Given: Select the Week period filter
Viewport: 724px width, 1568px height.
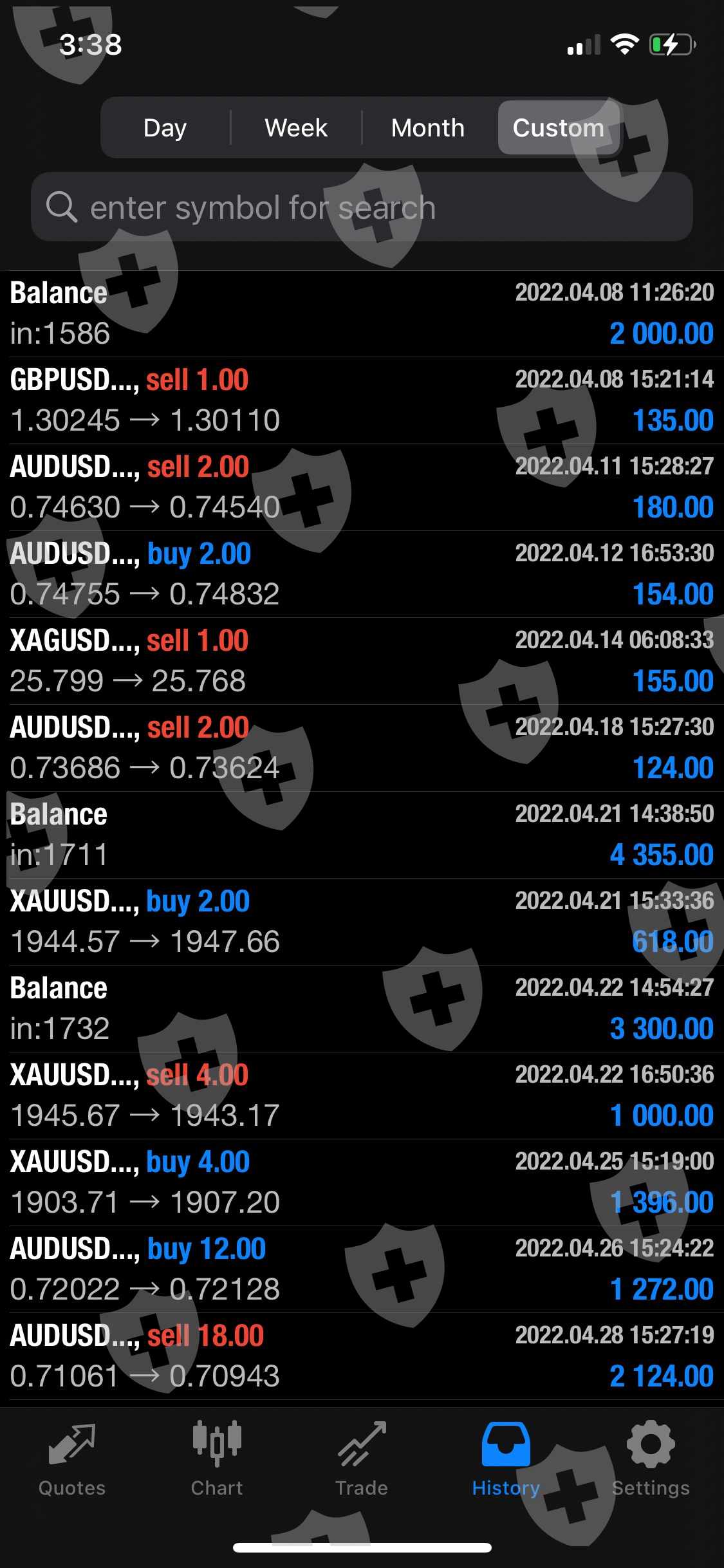Looking at the screenshot, I should (x=296, y=127).
